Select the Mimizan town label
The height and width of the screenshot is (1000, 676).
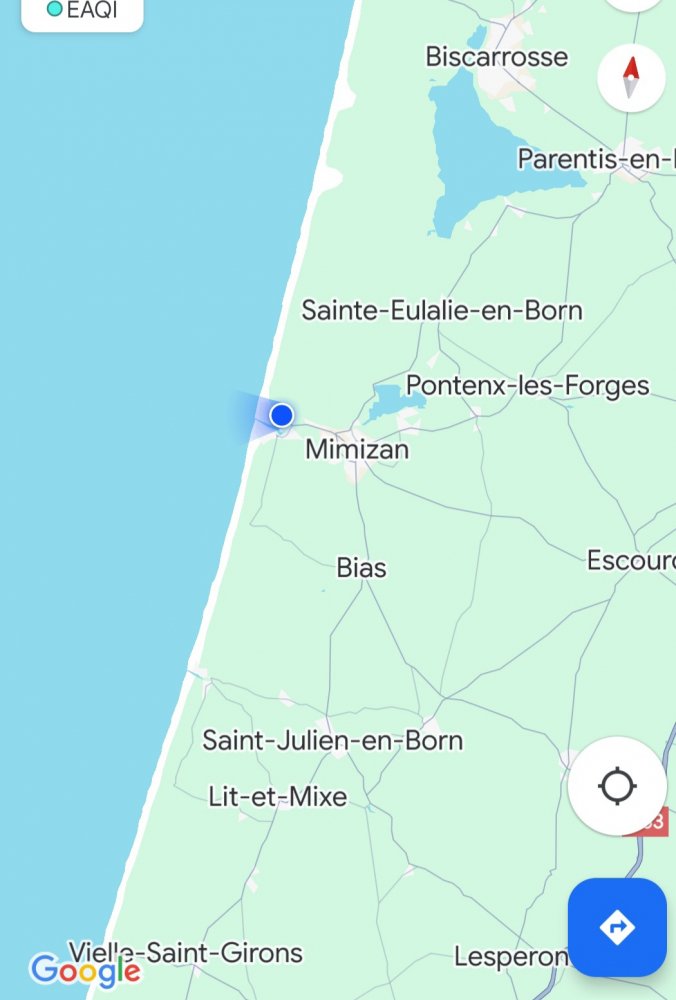[357, 450]
